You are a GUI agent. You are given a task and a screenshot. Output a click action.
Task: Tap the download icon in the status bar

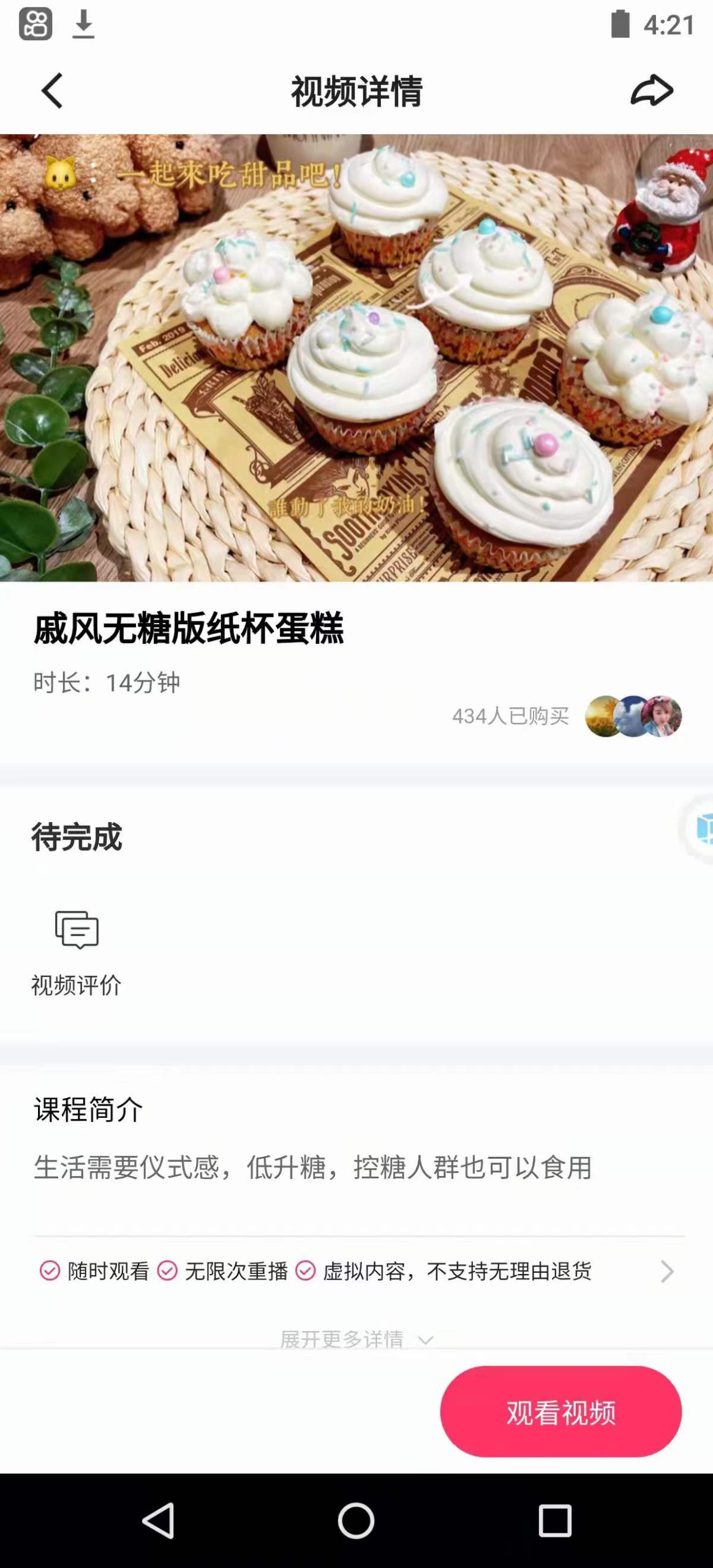[x=83, y=24]
